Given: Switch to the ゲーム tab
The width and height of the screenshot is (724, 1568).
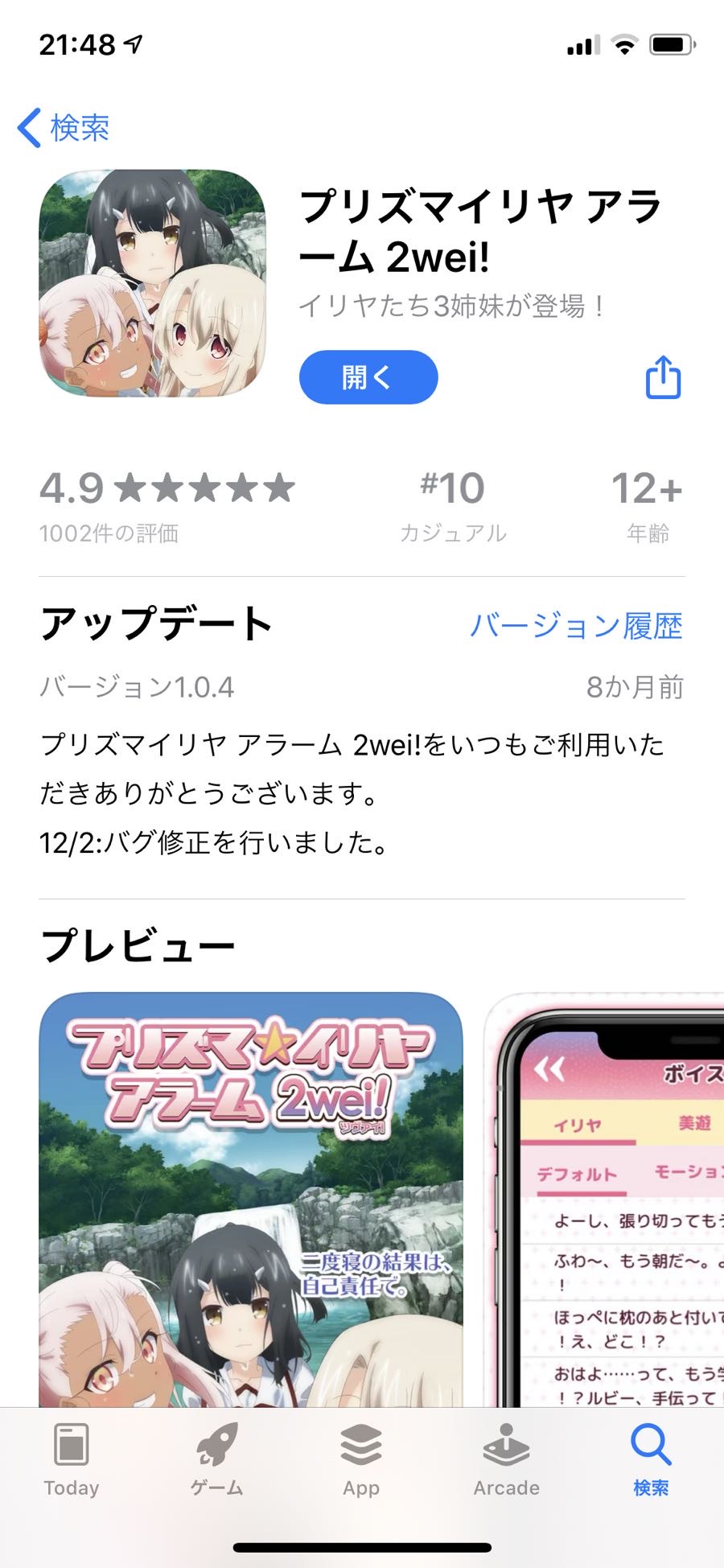Looking at the screenshot, I should [216, 1460].
